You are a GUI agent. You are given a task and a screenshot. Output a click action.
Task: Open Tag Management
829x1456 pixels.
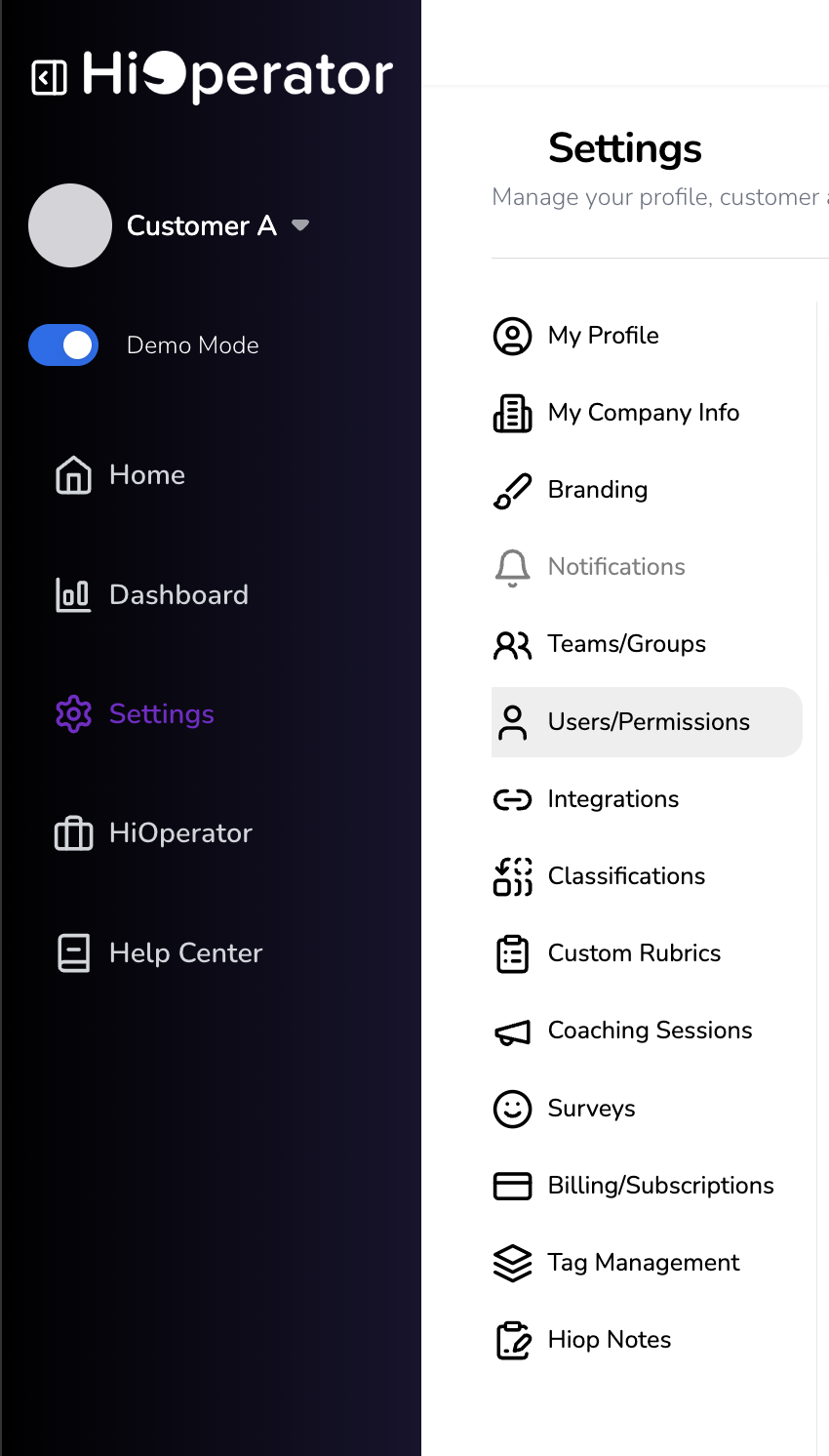pos(643,1263)
